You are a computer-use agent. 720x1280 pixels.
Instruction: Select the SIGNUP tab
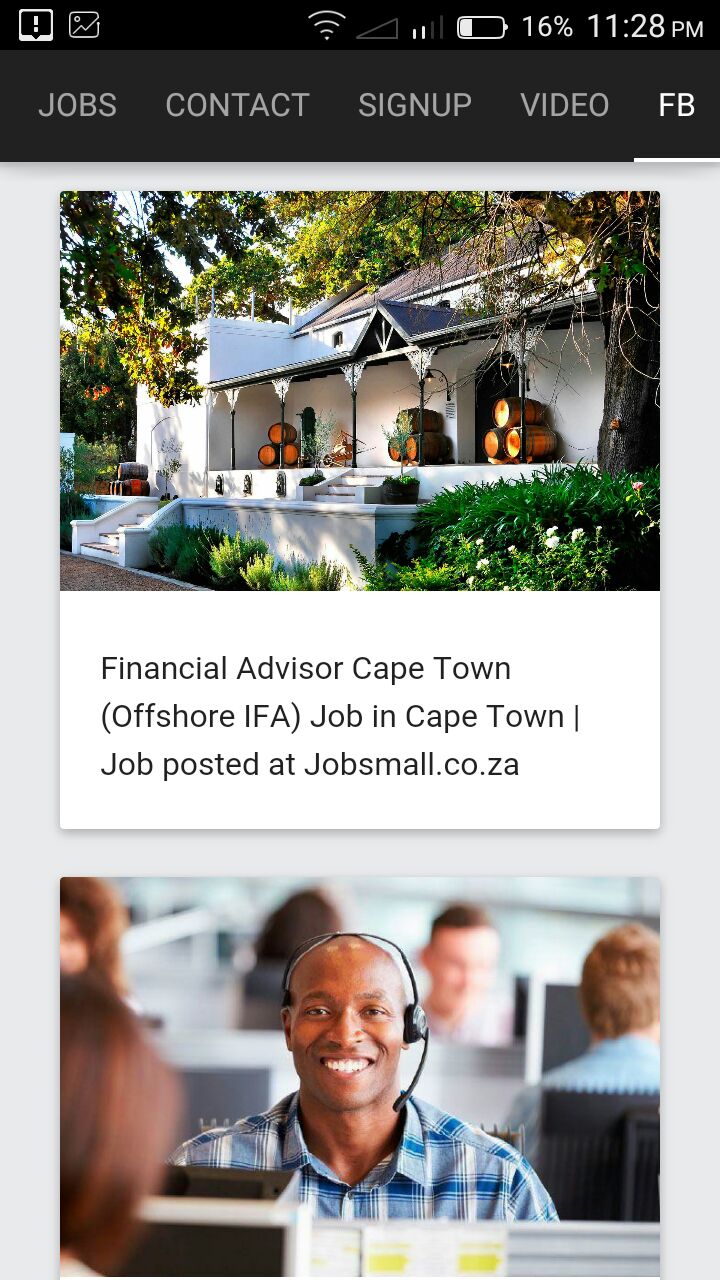(415, 104)
